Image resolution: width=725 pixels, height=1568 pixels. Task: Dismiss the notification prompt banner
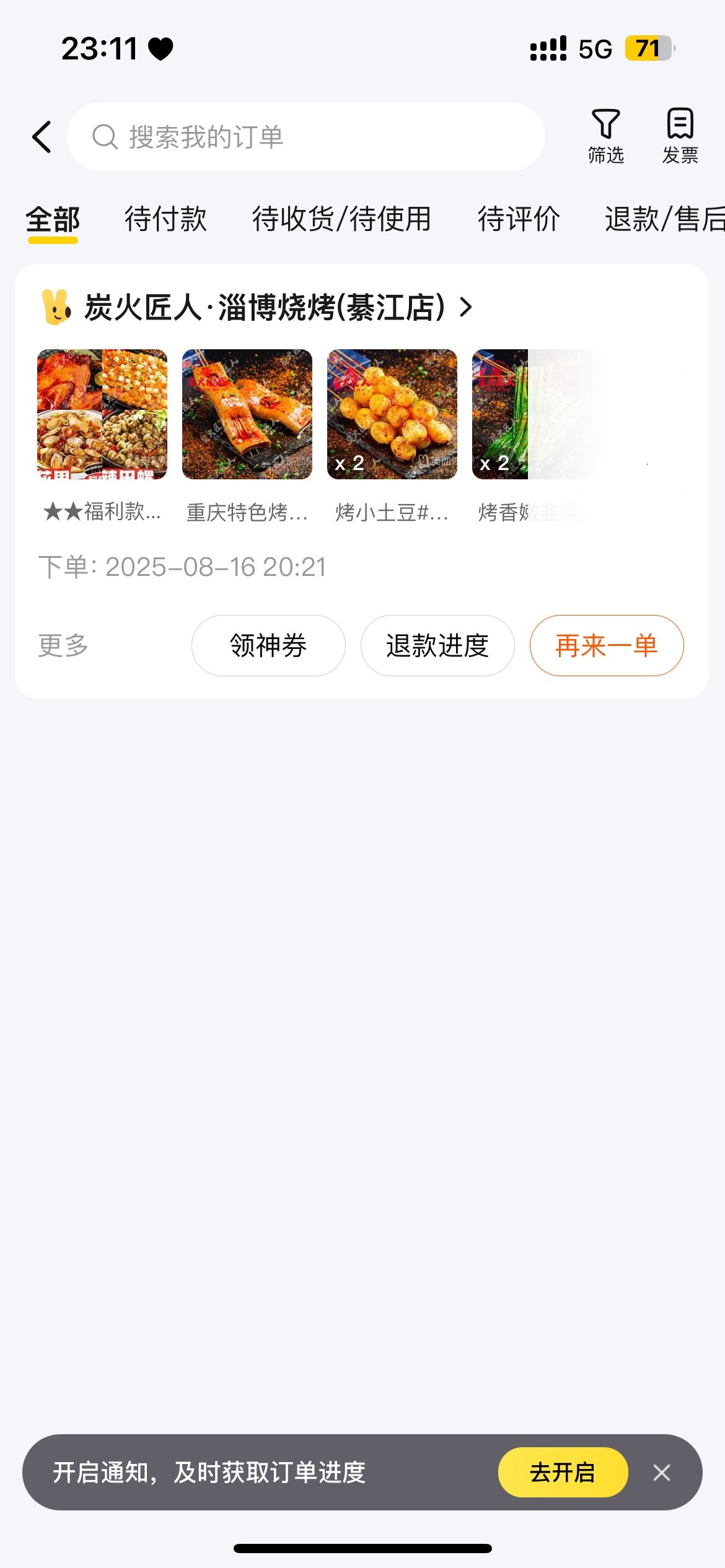[662, 1472]
